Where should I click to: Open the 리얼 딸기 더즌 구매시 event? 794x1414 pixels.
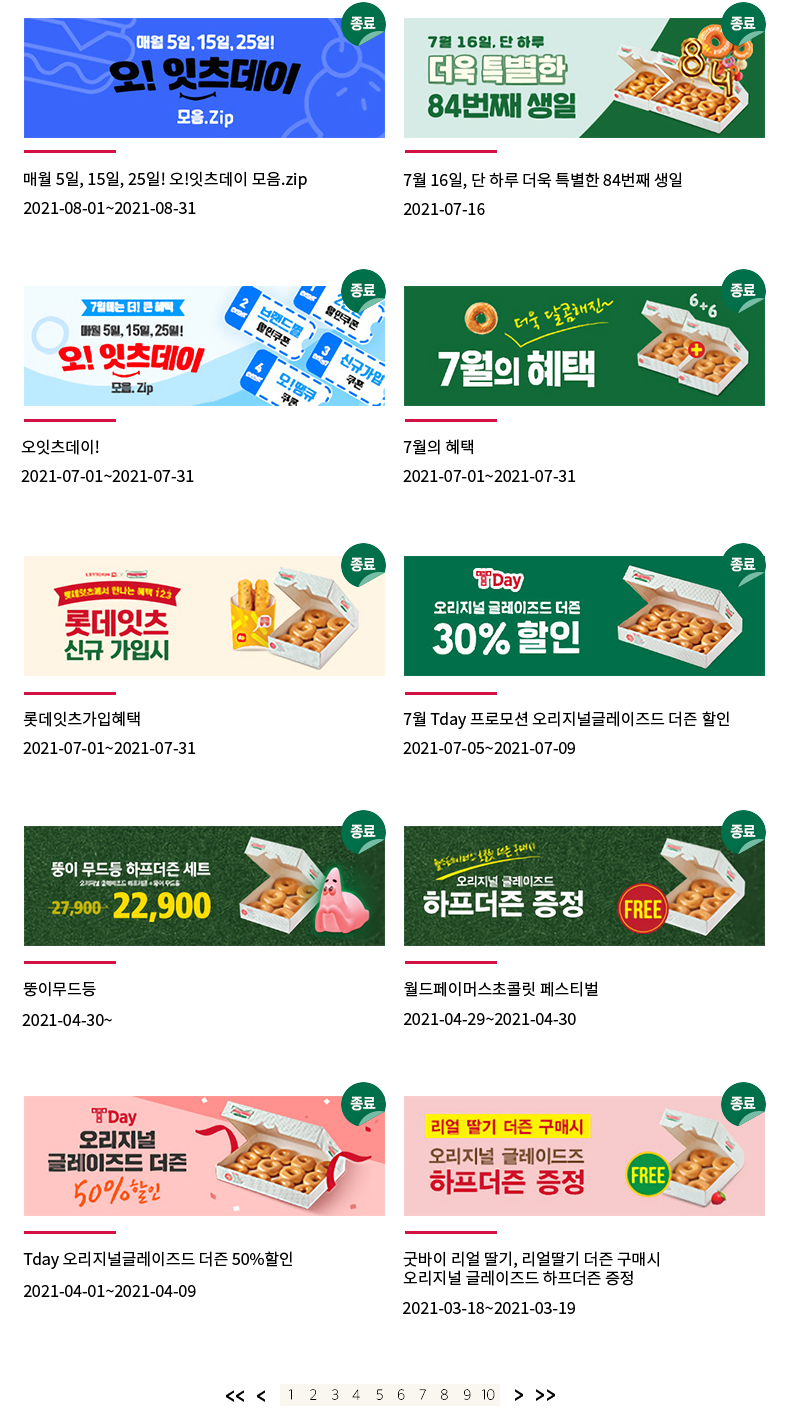coord(584,1156)
